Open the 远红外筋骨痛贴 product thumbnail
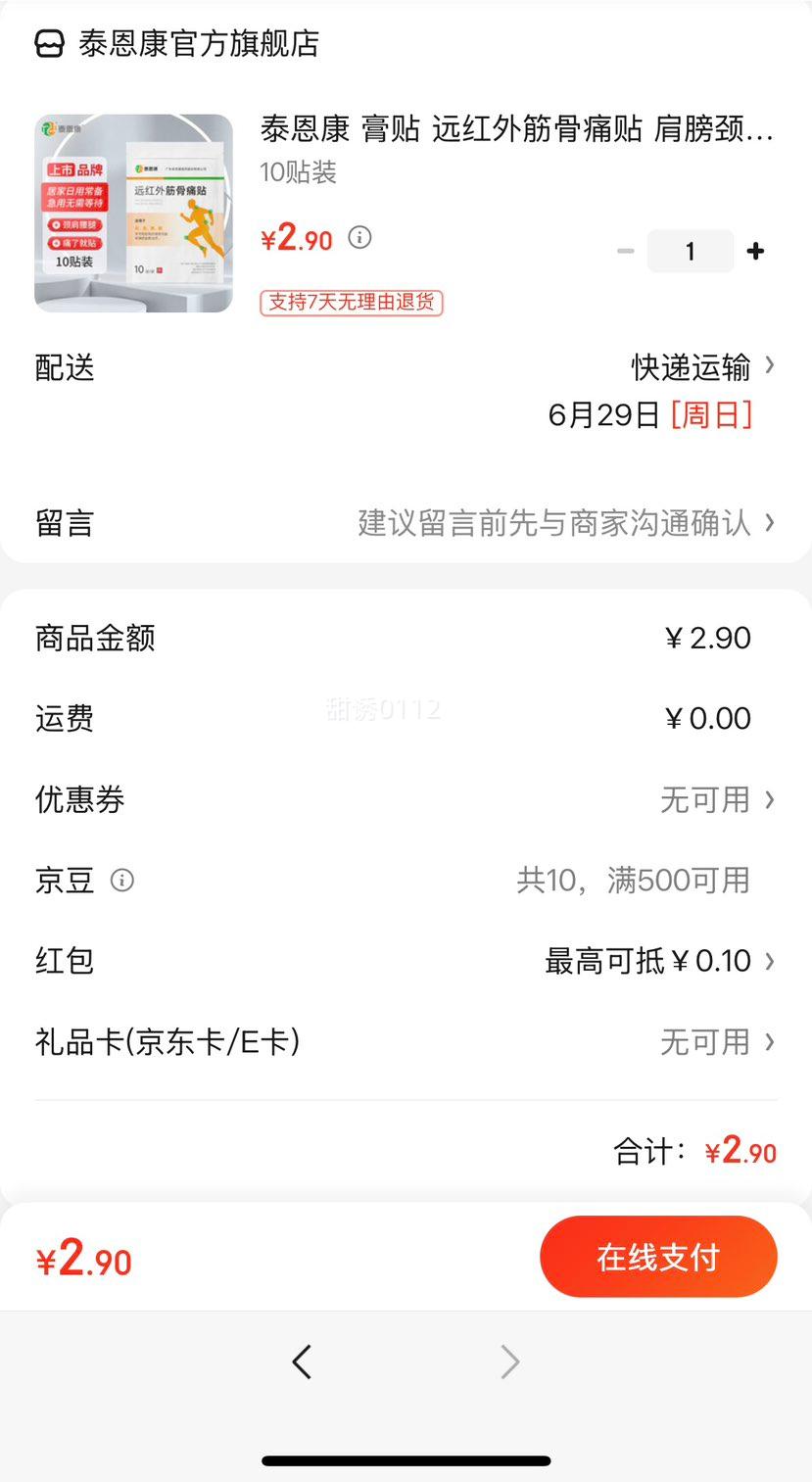This screenshot has width=812, height=1482. (133, 214)
